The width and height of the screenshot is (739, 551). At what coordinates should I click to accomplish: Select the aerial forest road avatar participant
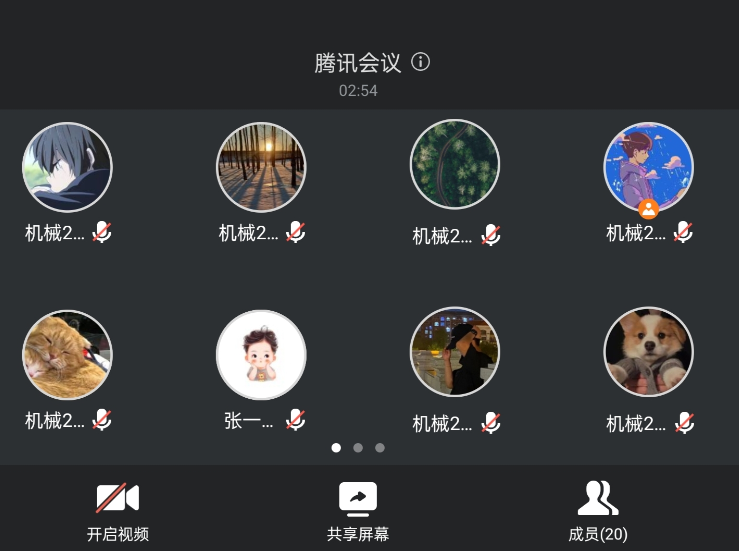coord(454,165)
